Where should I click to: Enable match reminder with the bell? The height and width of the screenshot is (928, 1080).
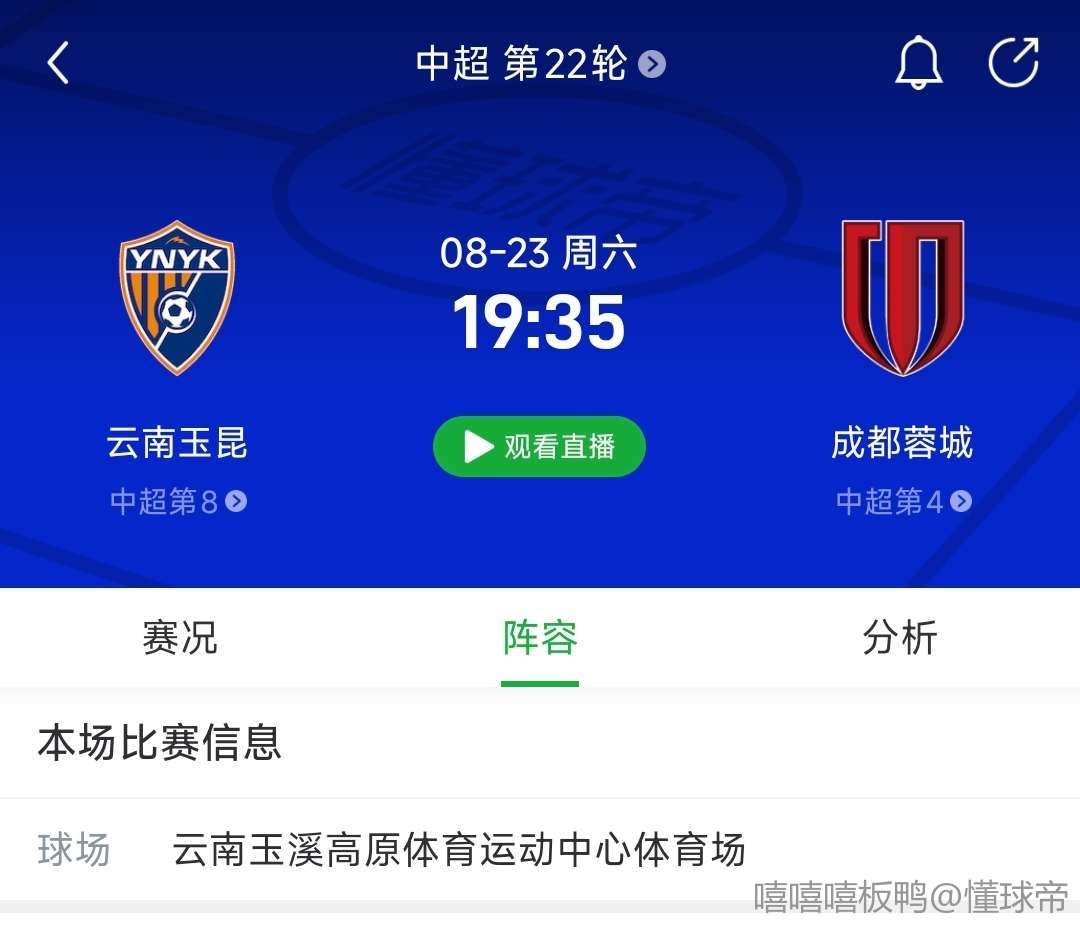pyautogui.click(x=918, y=64)
